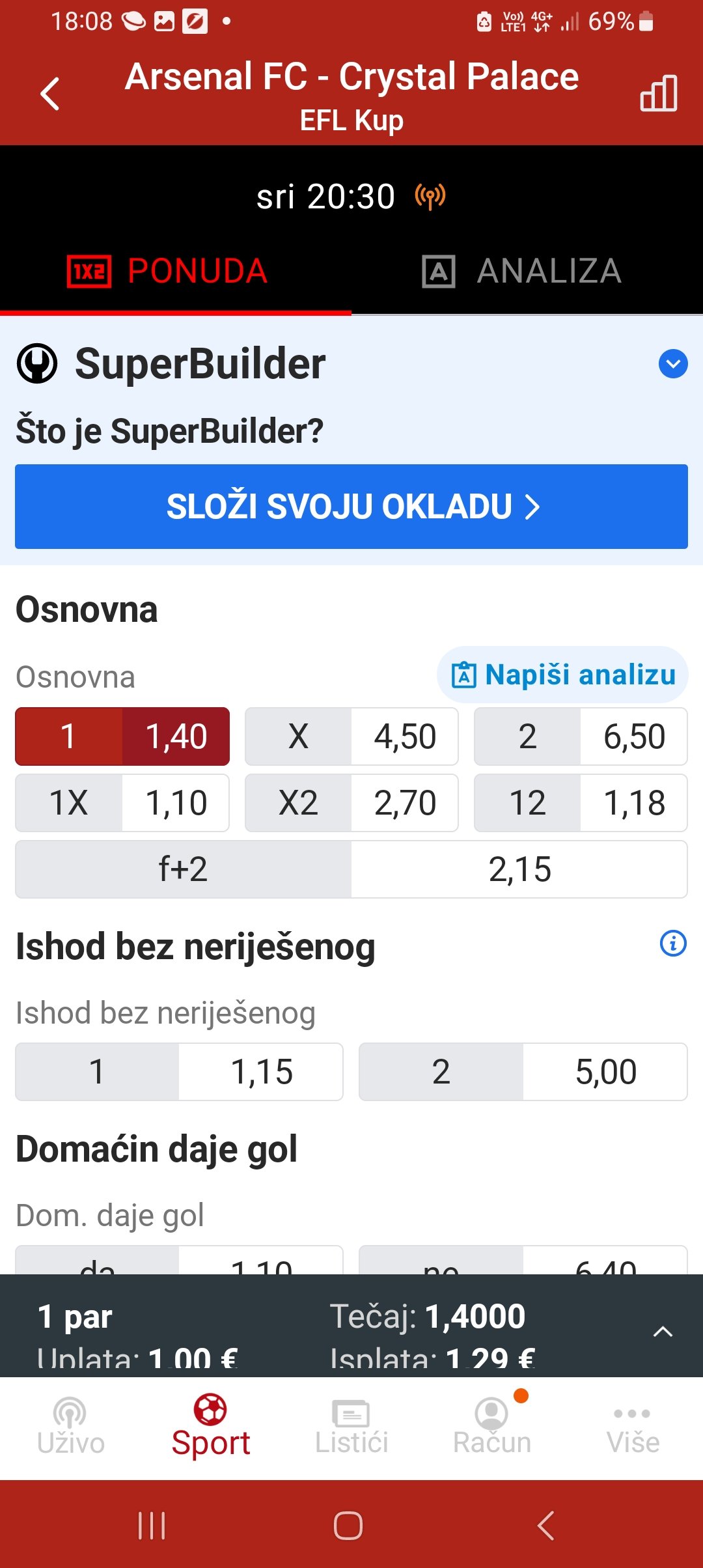The height and width of the screenshot is (1568, 703).
Task: Open the match statistics chart icon
Action: pos(659,93)
